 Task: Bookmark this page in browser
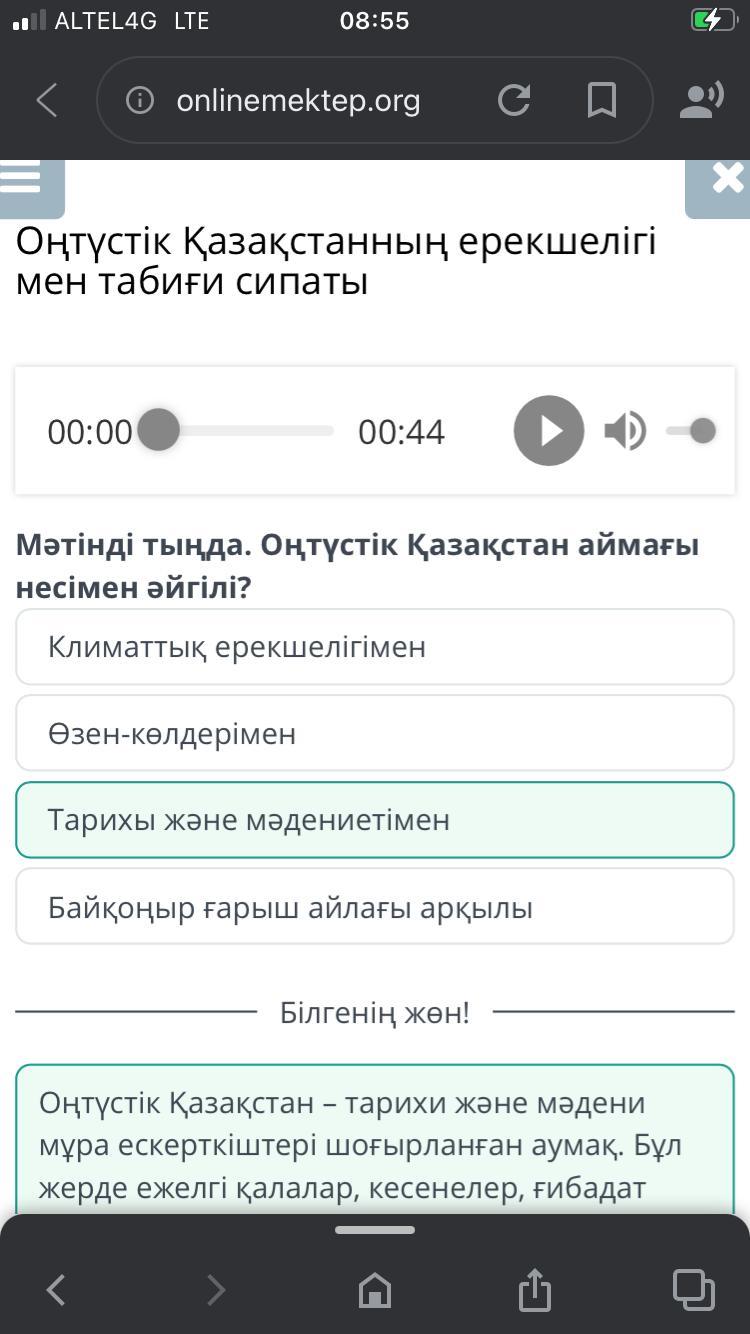coord(601,100)
